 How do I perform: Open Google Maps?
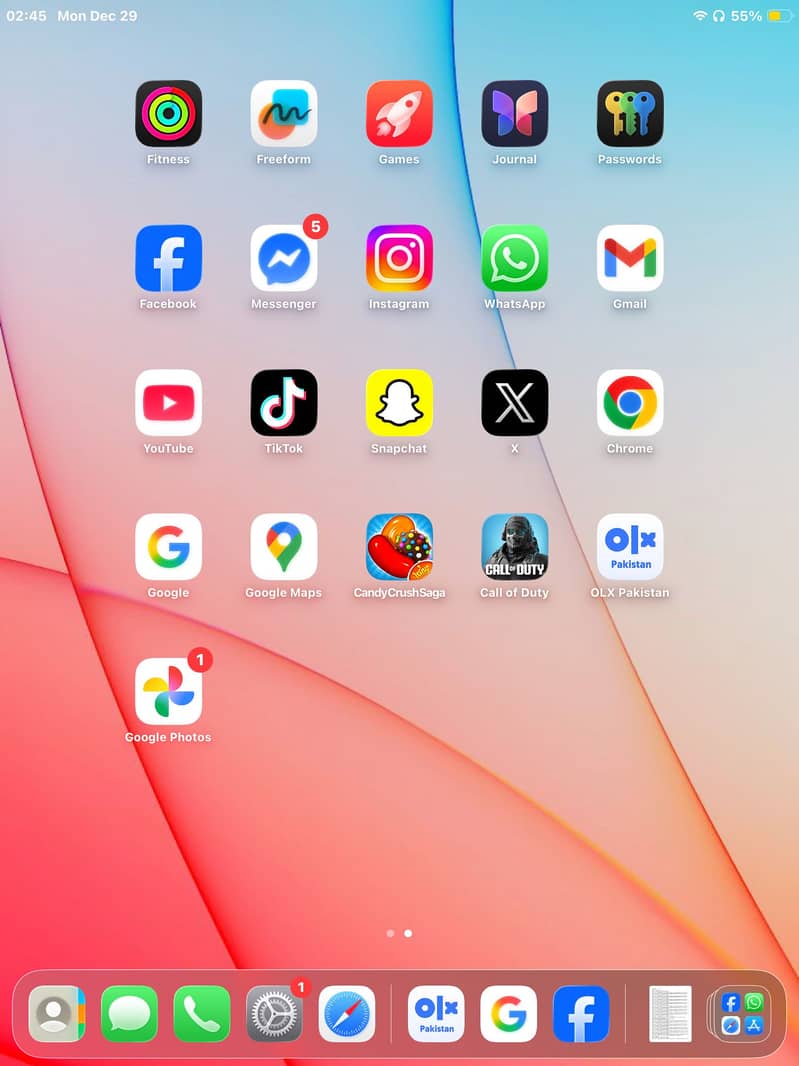[x=283, y=546]
